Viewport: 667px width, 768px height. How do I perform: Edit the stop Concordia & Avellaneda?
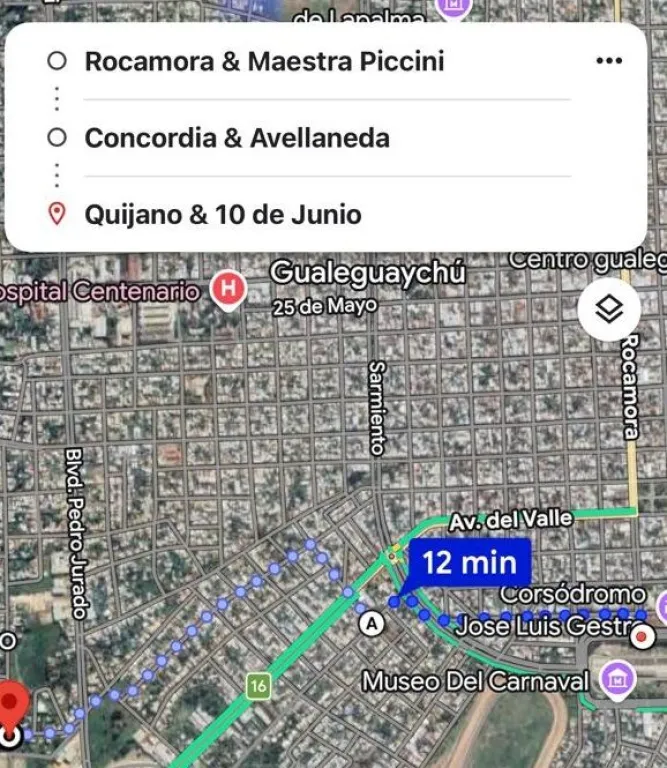click(237, 137)
